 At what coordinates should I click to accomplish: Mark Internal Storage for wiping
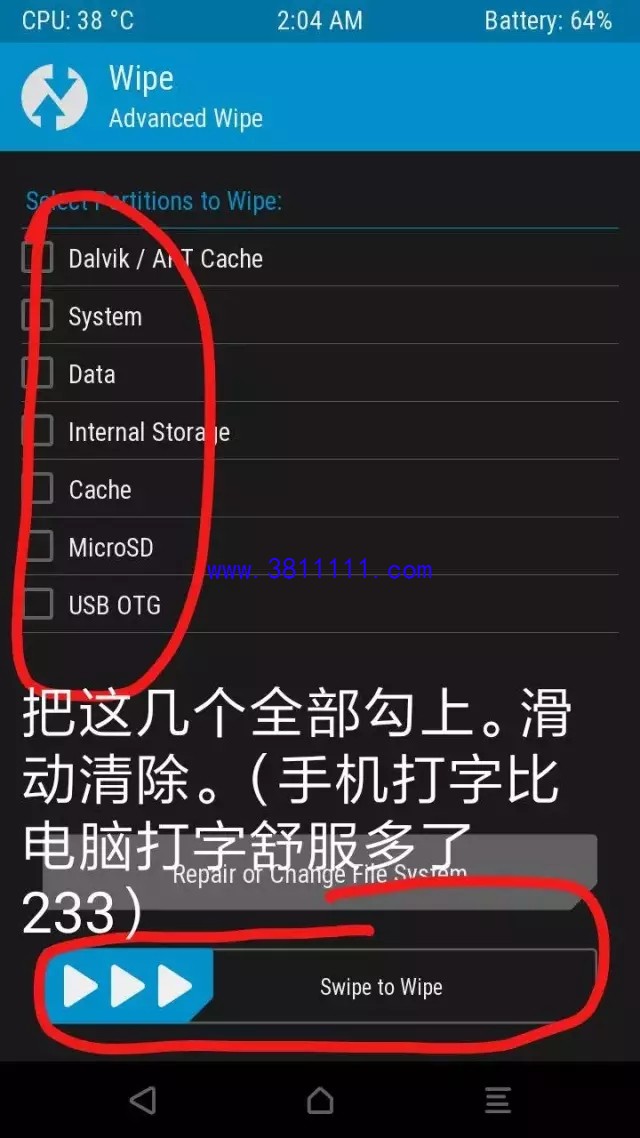tap(38, 432)
